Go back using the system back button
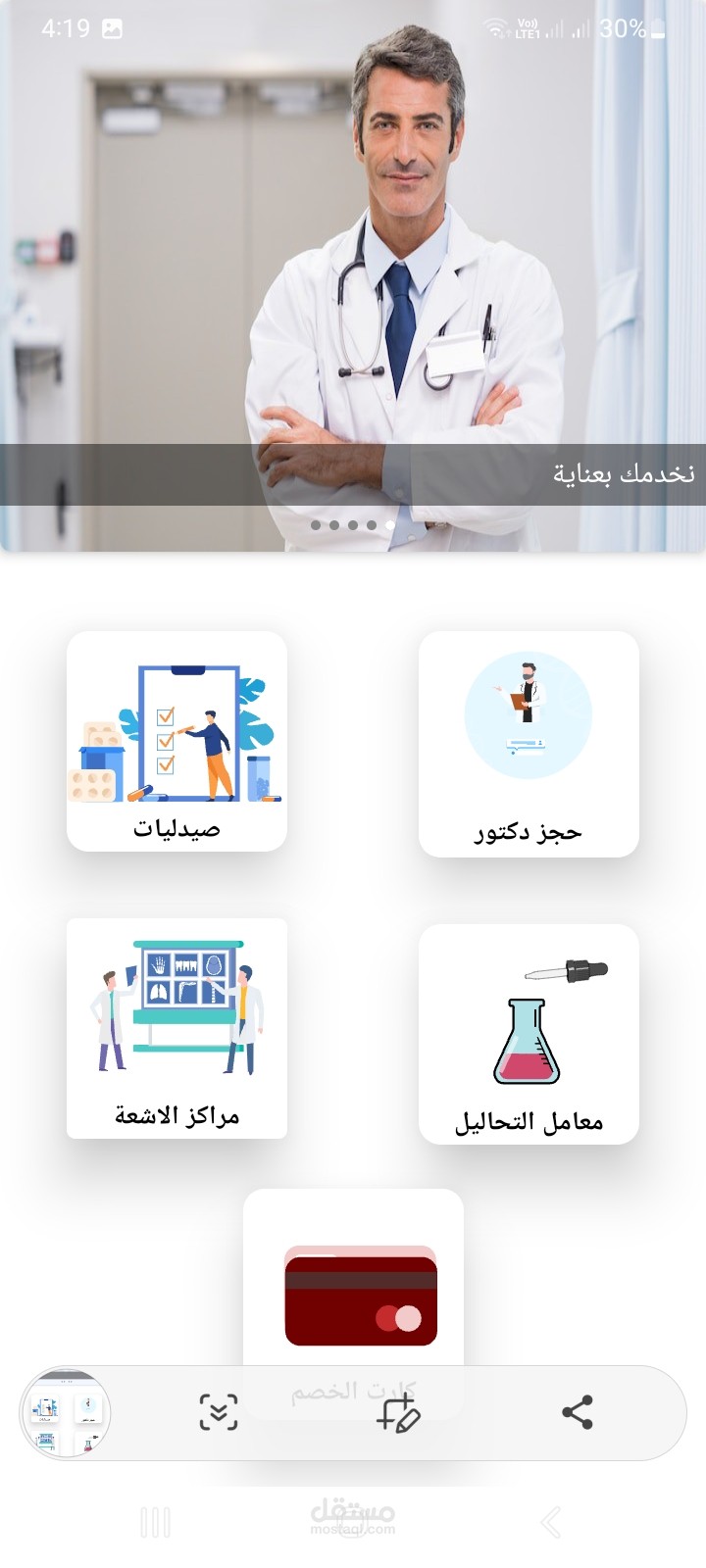This screenshot has width=706, height=1568. tap(551, 1522)
